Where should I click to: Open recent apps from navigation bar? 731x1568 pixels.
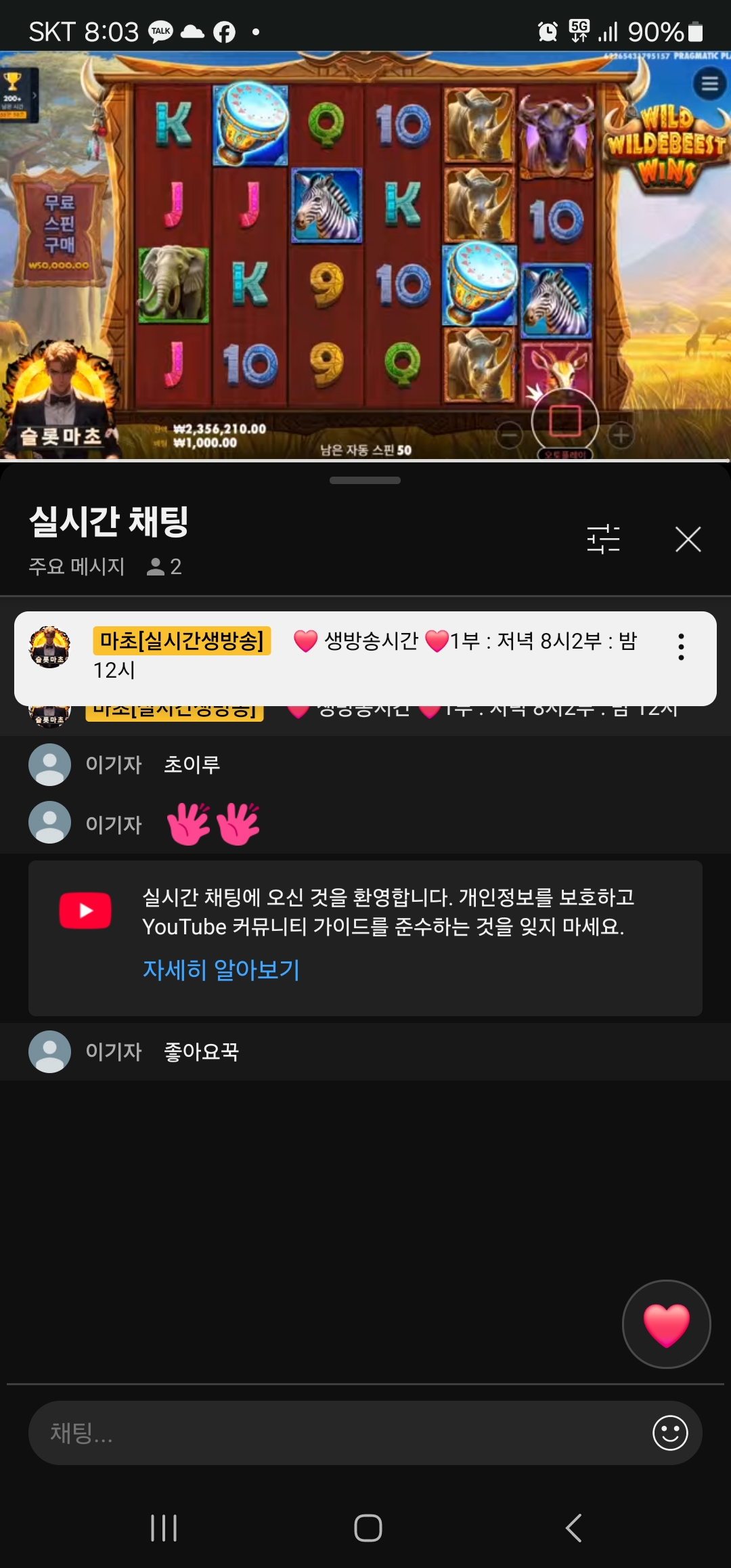click(164, 1528)
